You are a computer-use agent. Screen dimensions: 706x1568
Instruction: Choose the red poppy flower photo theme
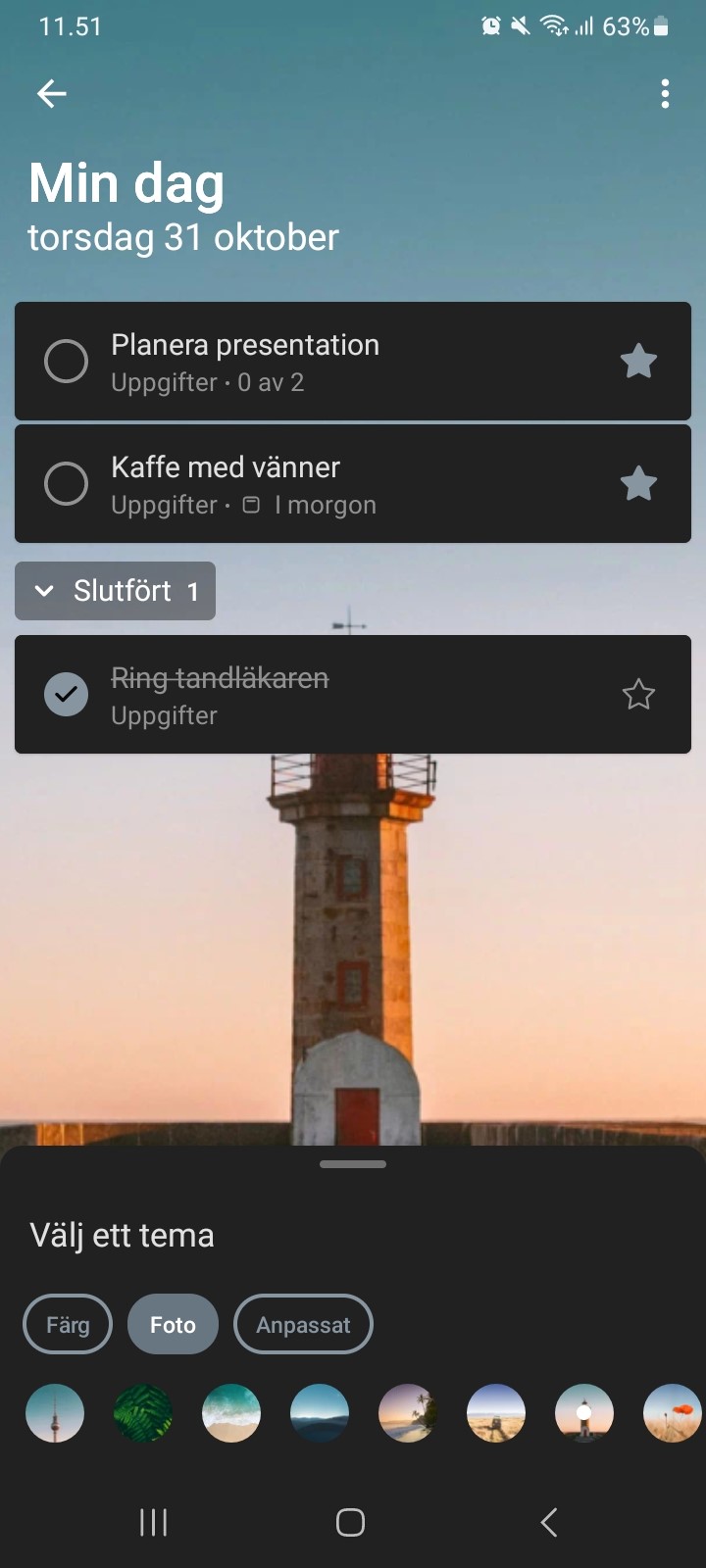pos(673,1413)
